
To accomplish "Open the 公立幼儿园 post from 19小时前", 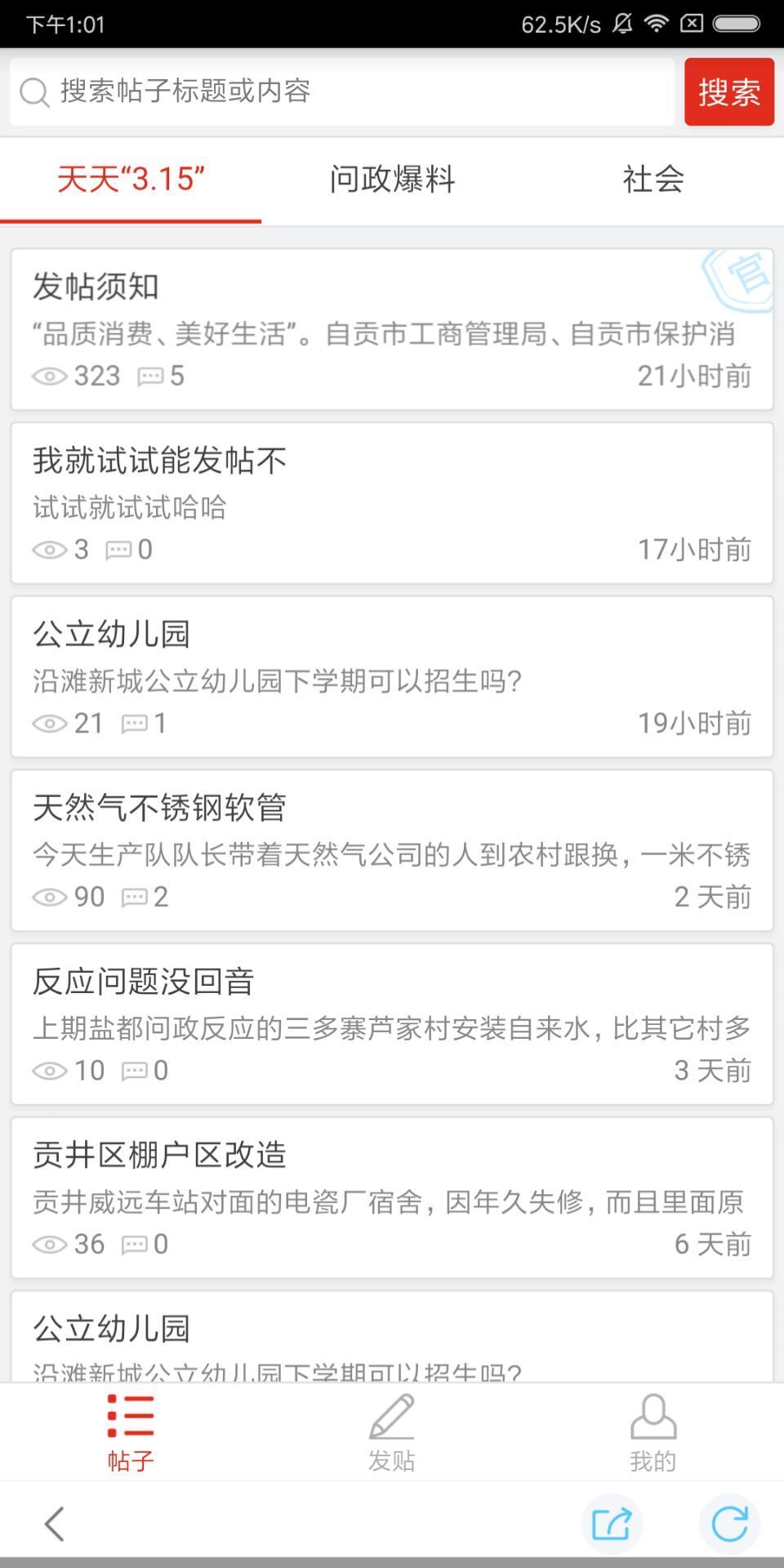I will [x=392, y=677].
